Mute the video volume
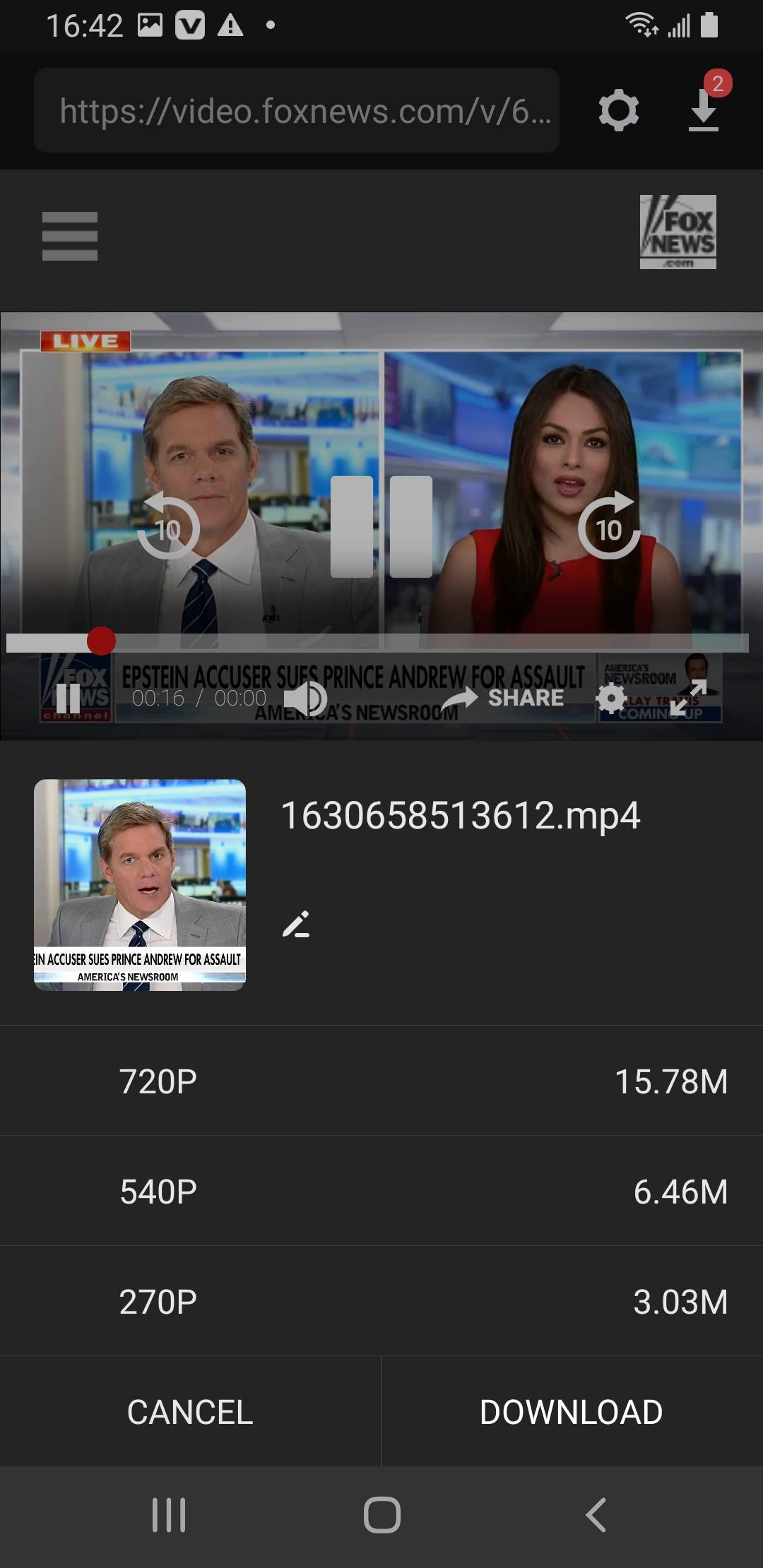 304,699
